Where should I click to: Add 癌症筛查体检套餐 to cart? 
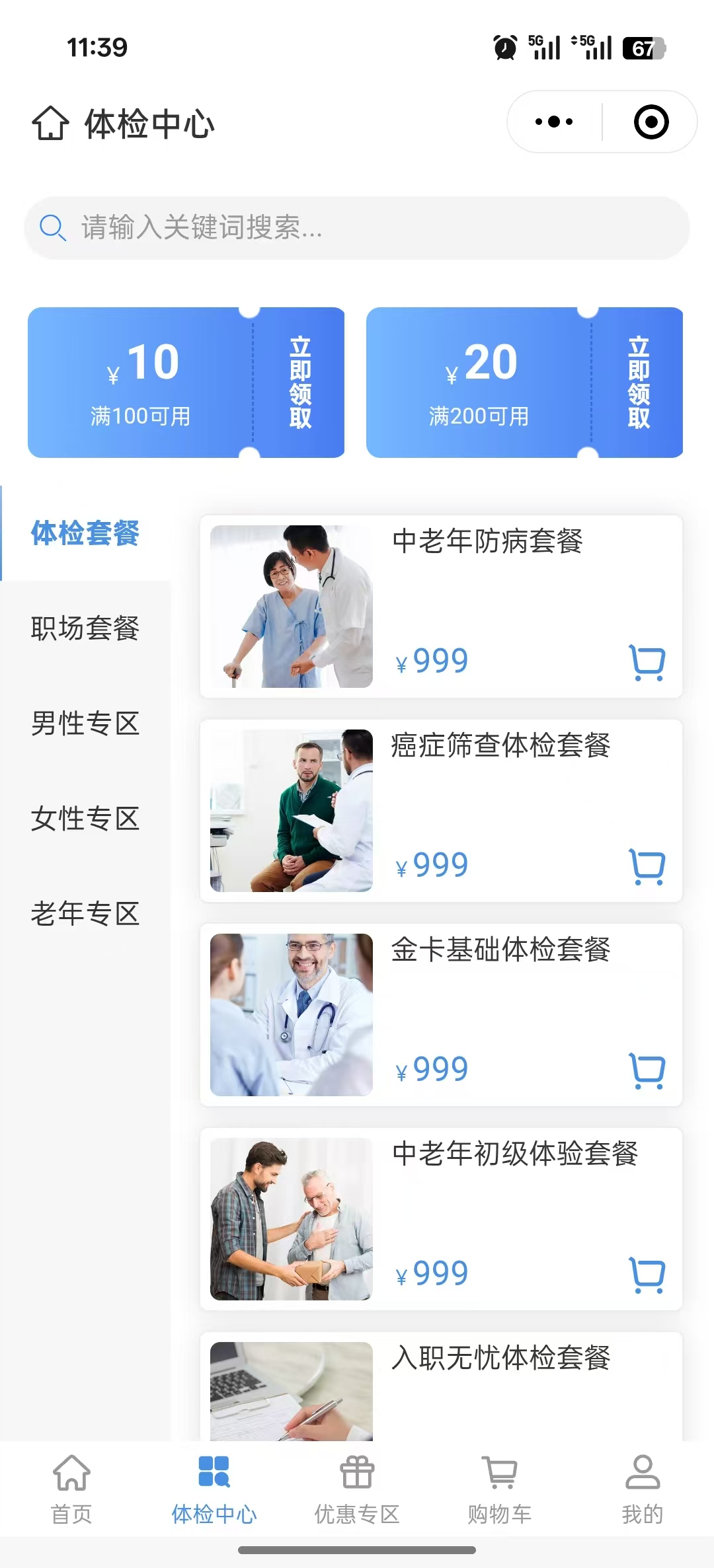(x=647, y=866)
